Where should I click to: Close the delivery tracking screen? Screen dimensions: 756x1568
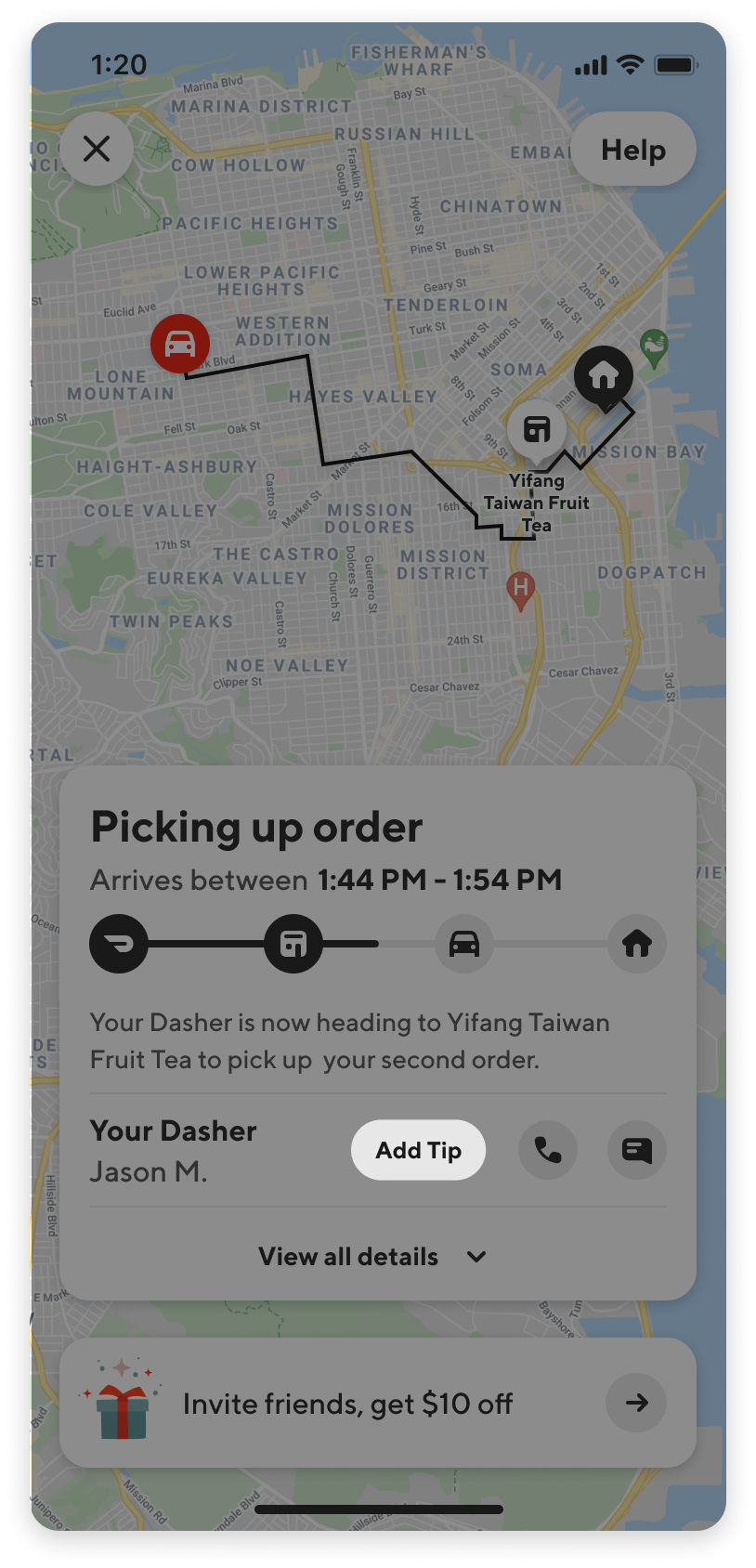pos(97,149)
